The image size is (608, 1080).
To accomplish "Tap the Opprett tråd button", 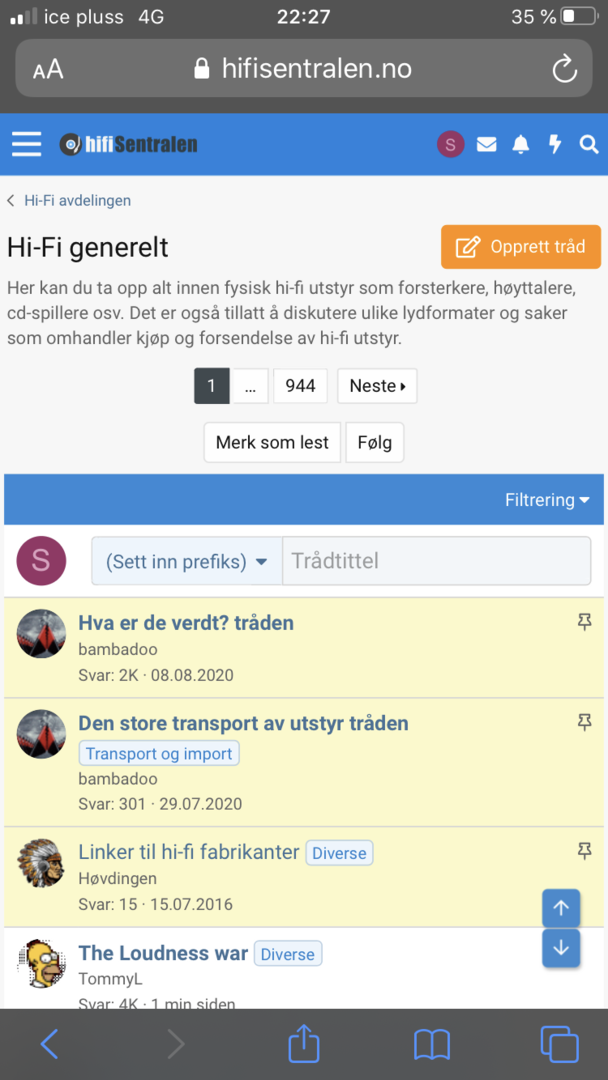I will [x=521, y=247].
